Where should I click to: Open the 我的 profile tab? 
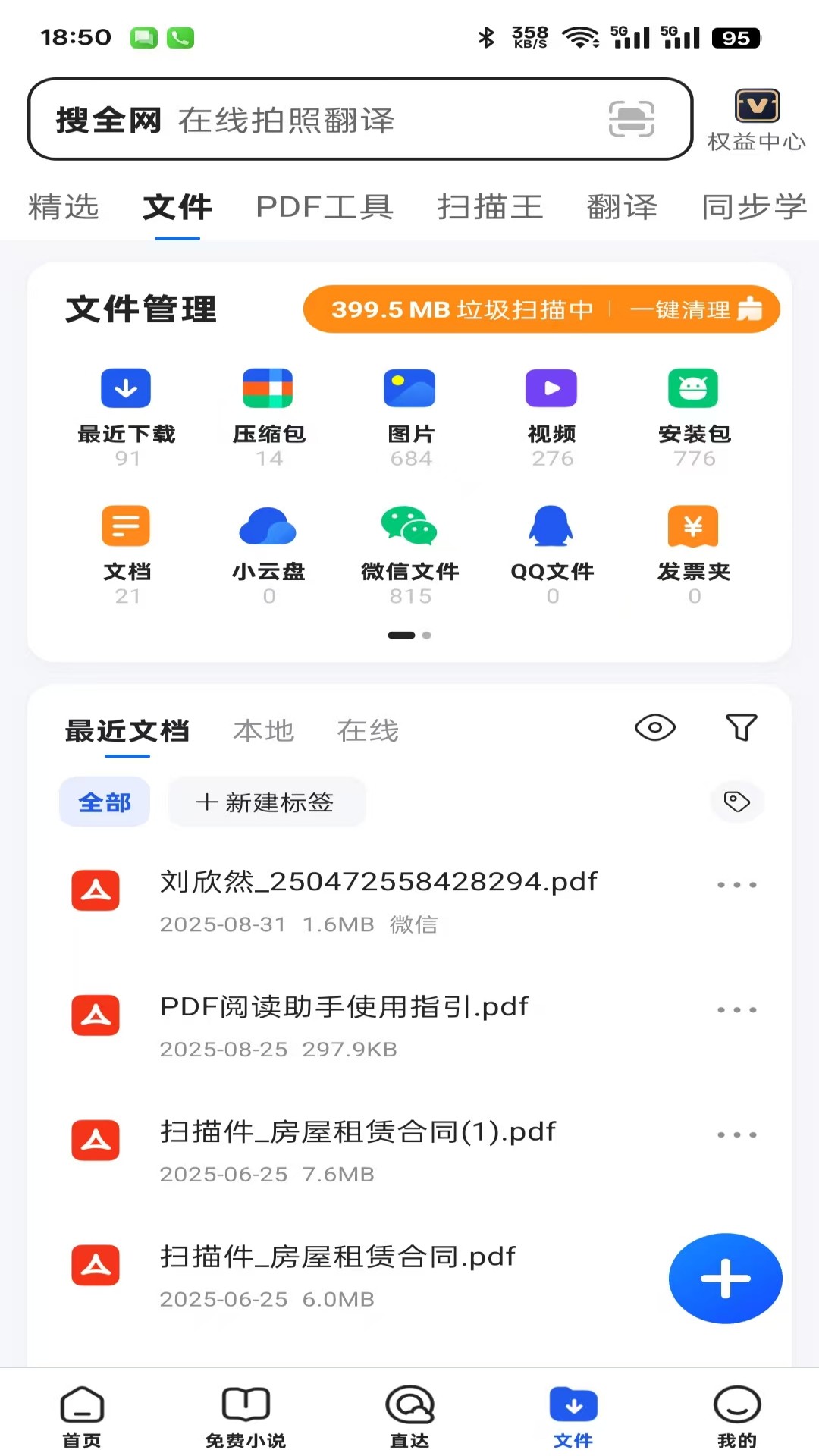pos(736,1417)
